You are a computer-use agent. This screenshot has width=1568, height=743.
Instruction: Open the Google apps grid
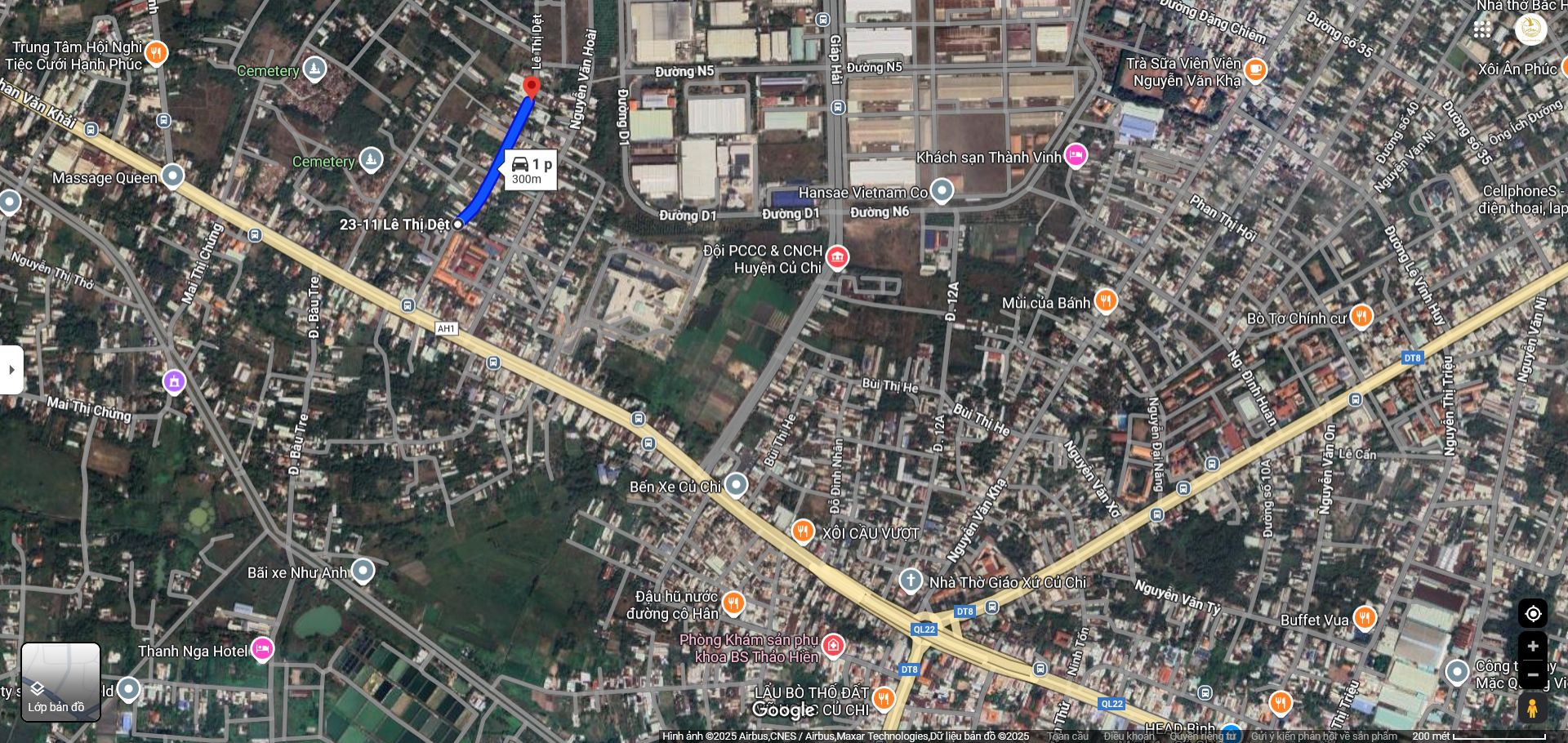1482,29
